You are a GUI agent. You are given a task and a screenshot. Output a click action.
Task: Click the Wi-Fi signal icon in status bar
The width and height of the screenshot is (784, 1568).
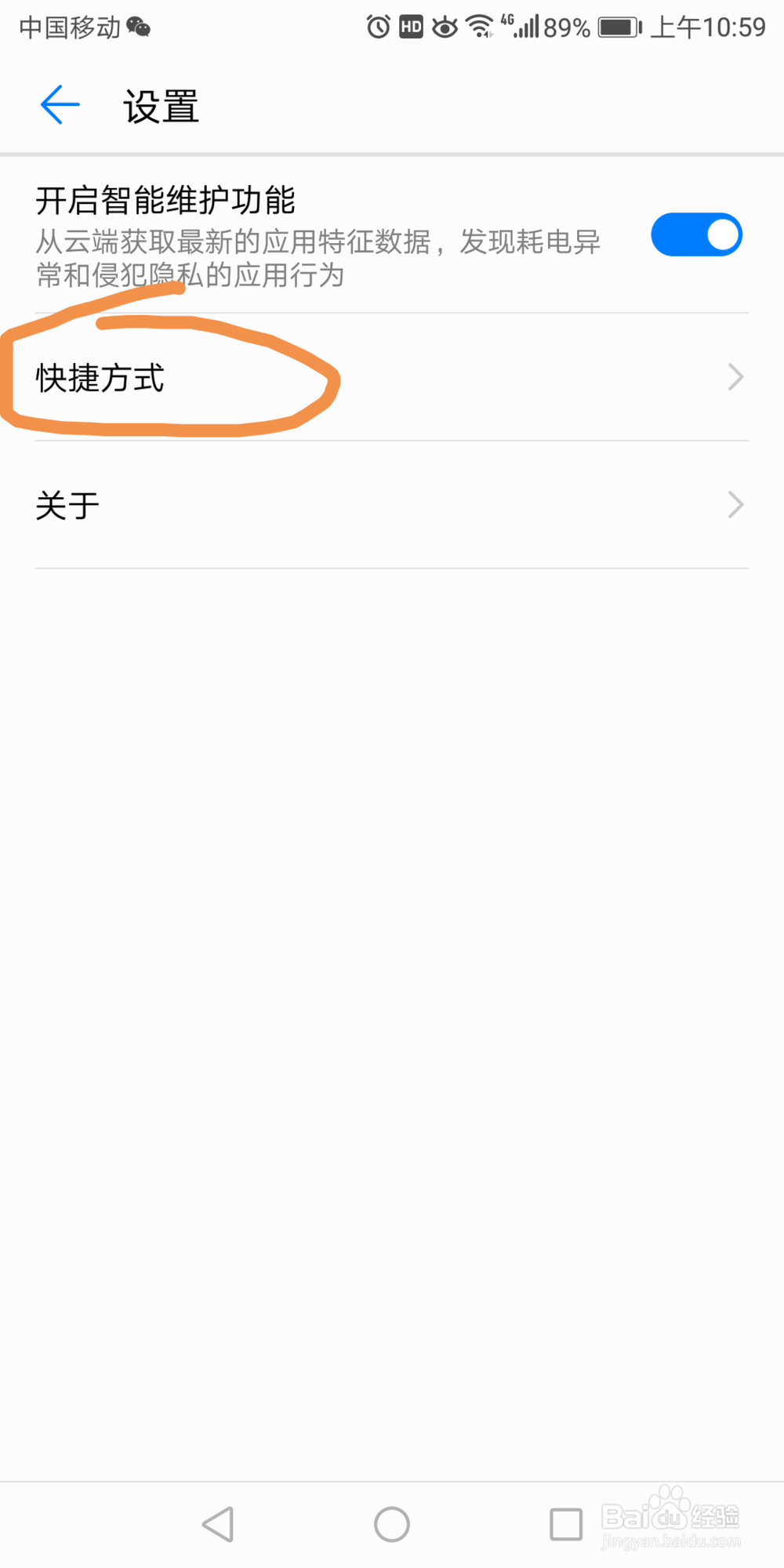(x=478, y=26)
